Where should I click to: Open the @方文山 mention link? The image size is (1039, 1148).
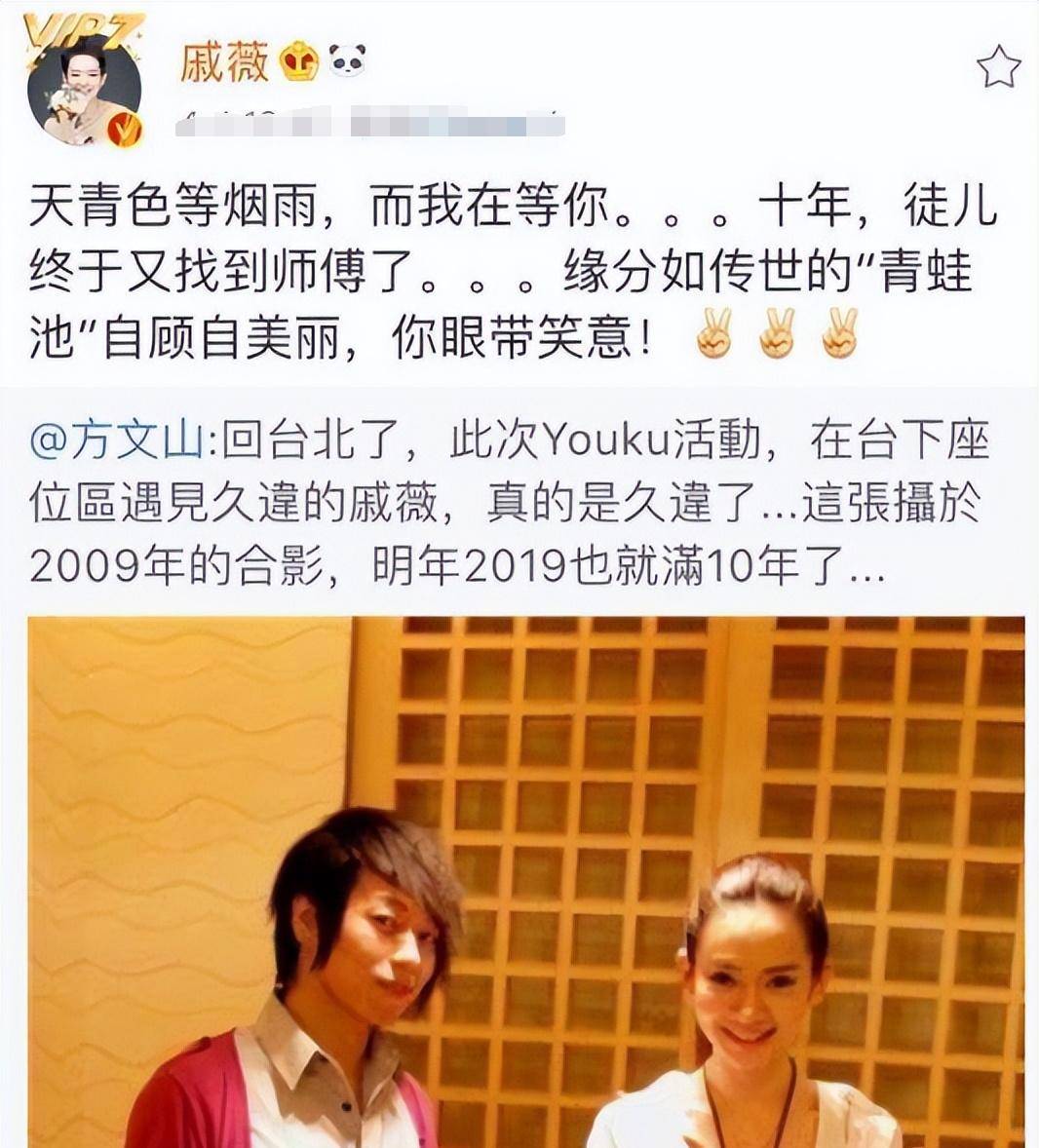[115, 441]
